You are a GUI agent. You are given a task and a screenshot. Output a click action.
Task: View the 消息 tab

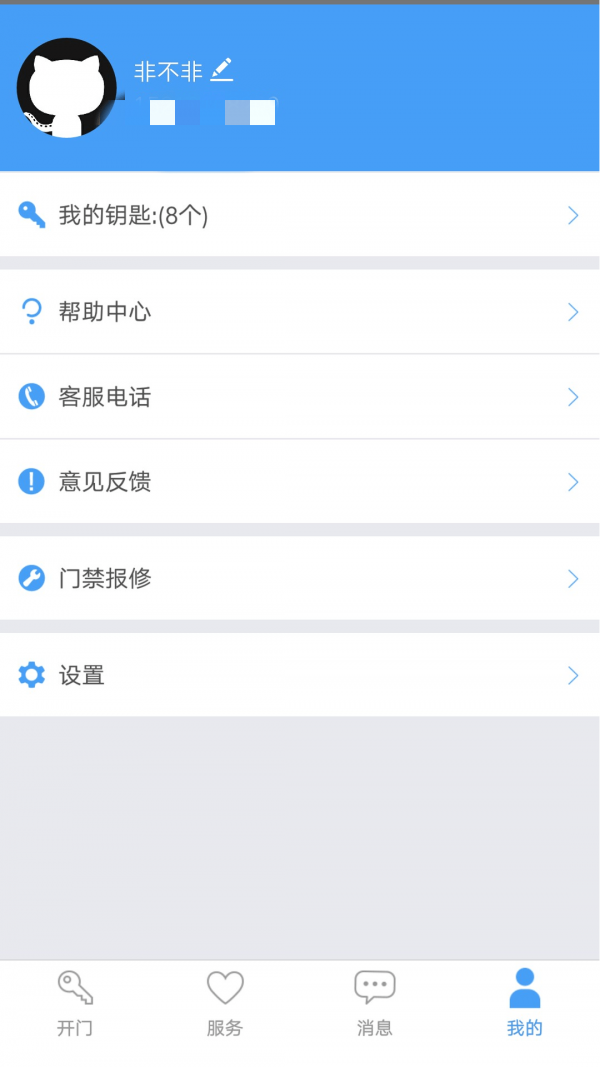(x=375, y=1002)
